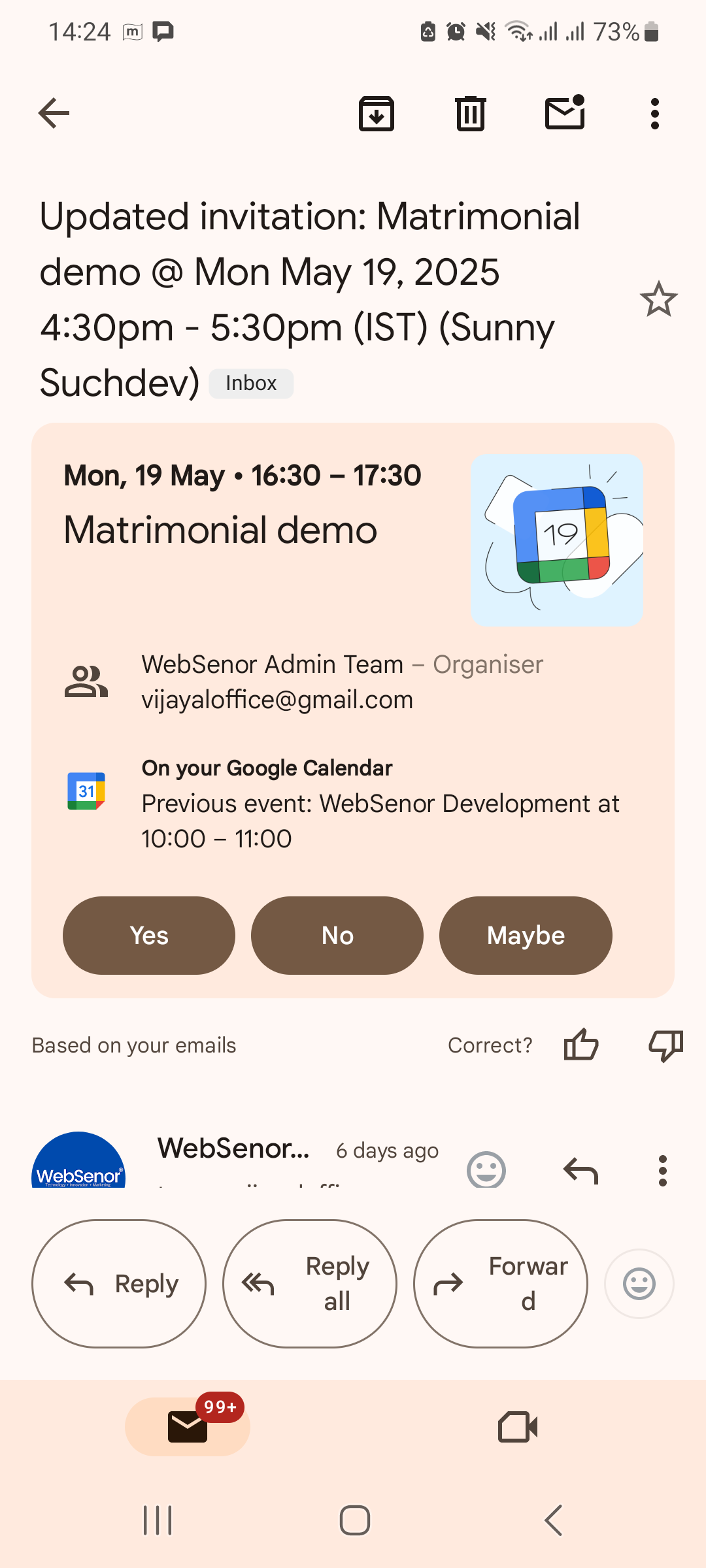Screen dimensions: 706x1568
Task: Decline the invitation with No
Action: pyautogui.click(x=337, y=936)
